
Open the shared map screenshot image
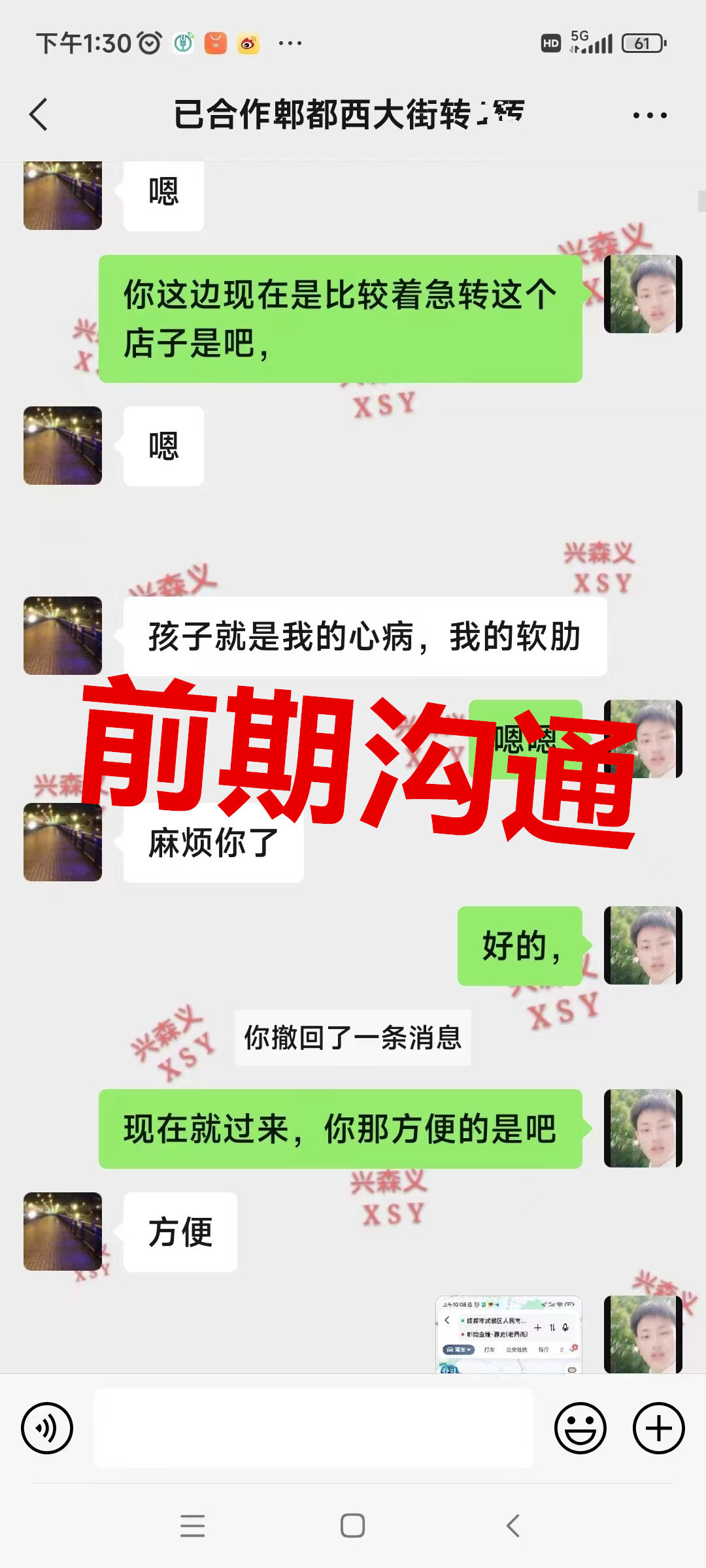[x=509, y=1334]
